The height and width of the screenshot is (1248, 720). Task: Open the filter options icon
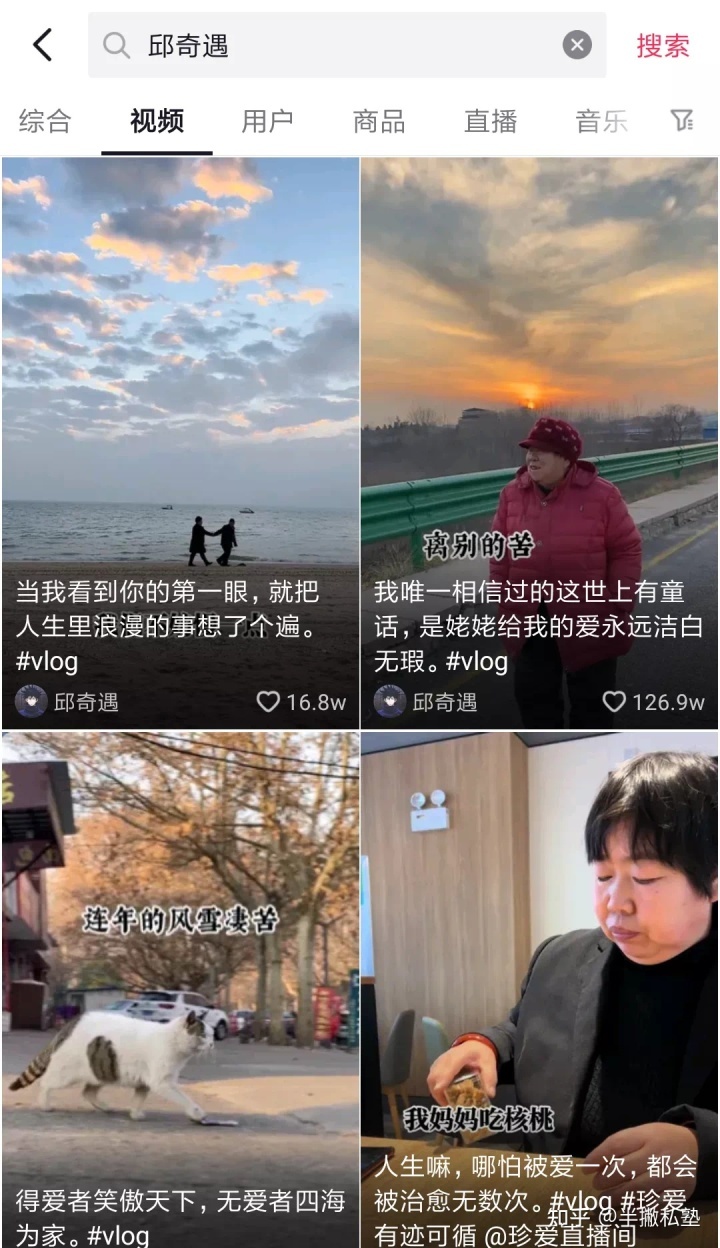coord(682,121)
